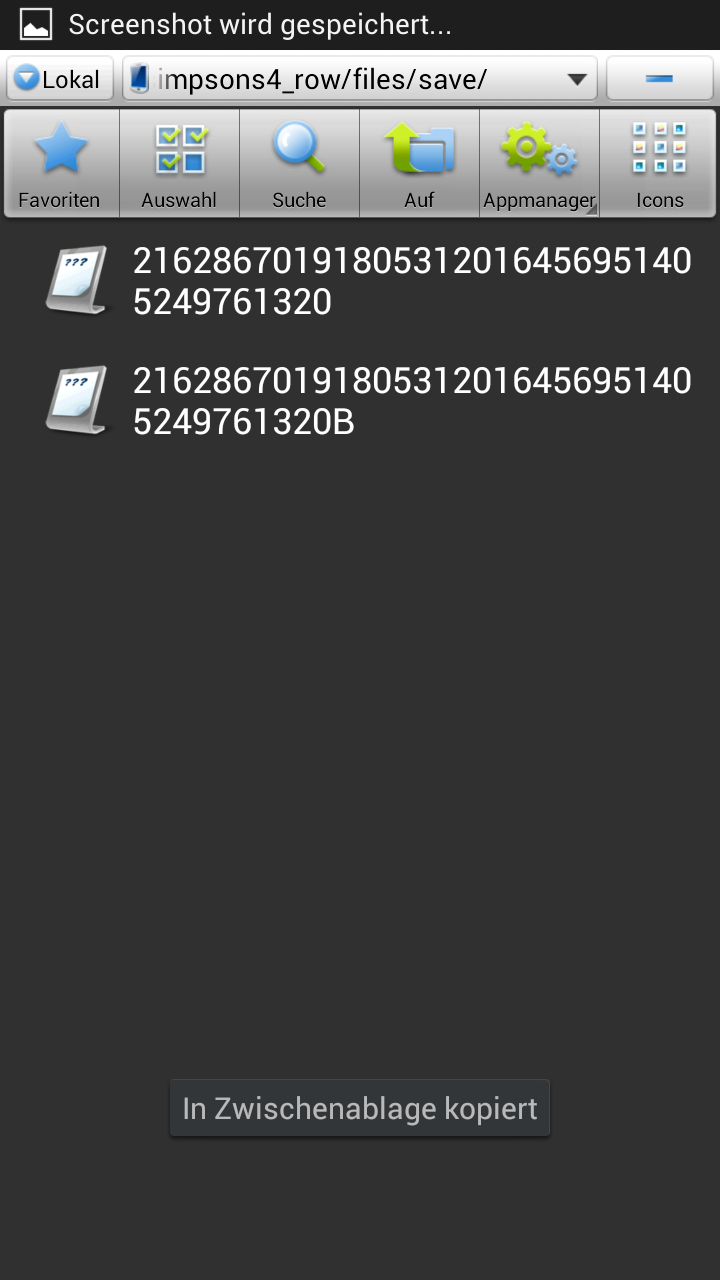Image resolution: width=720 pixels, height=1280 pixels.
Task: Open Favoriten
Action: click(60, 163)
